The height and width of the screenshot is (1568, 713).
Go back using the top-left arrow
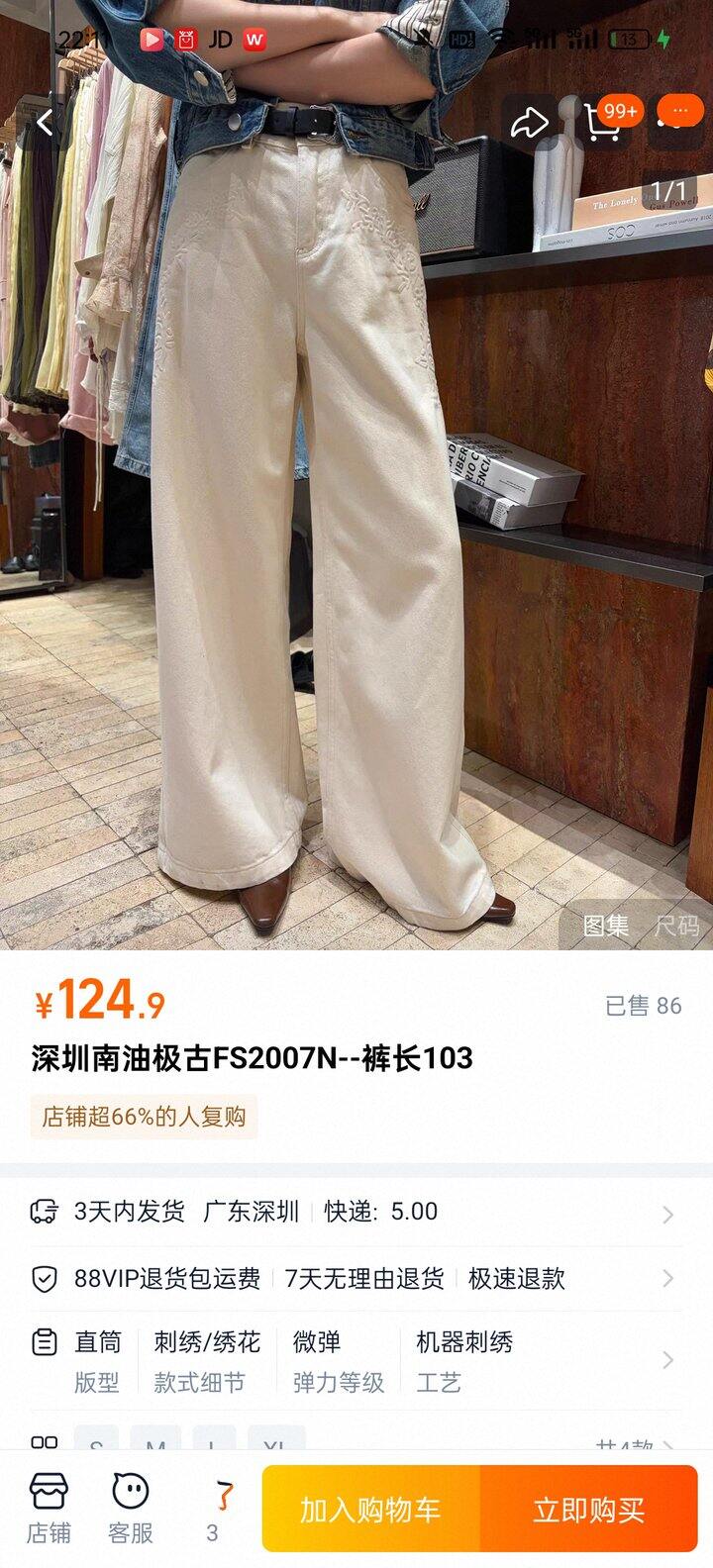(45, 123)
